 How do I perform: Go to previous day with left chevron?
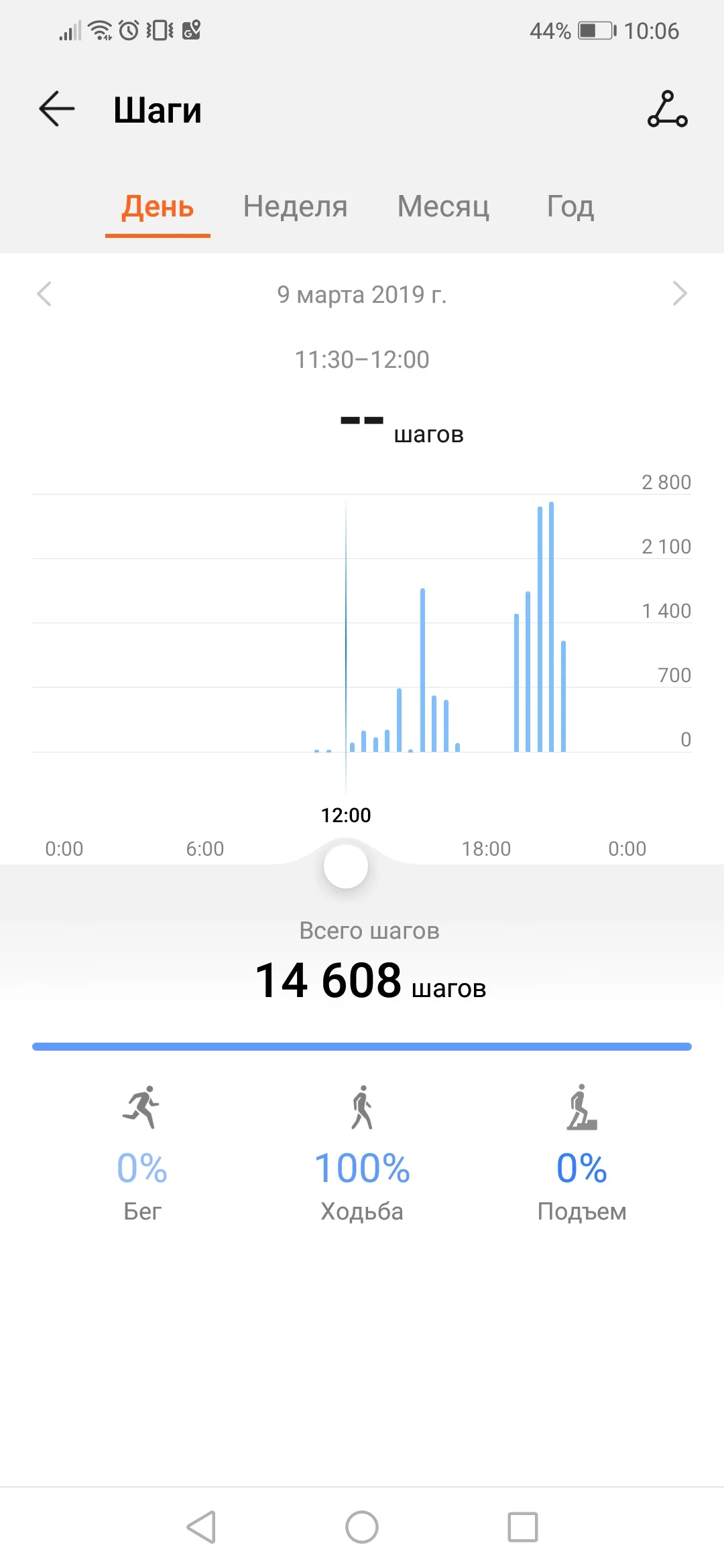point(44,295)
